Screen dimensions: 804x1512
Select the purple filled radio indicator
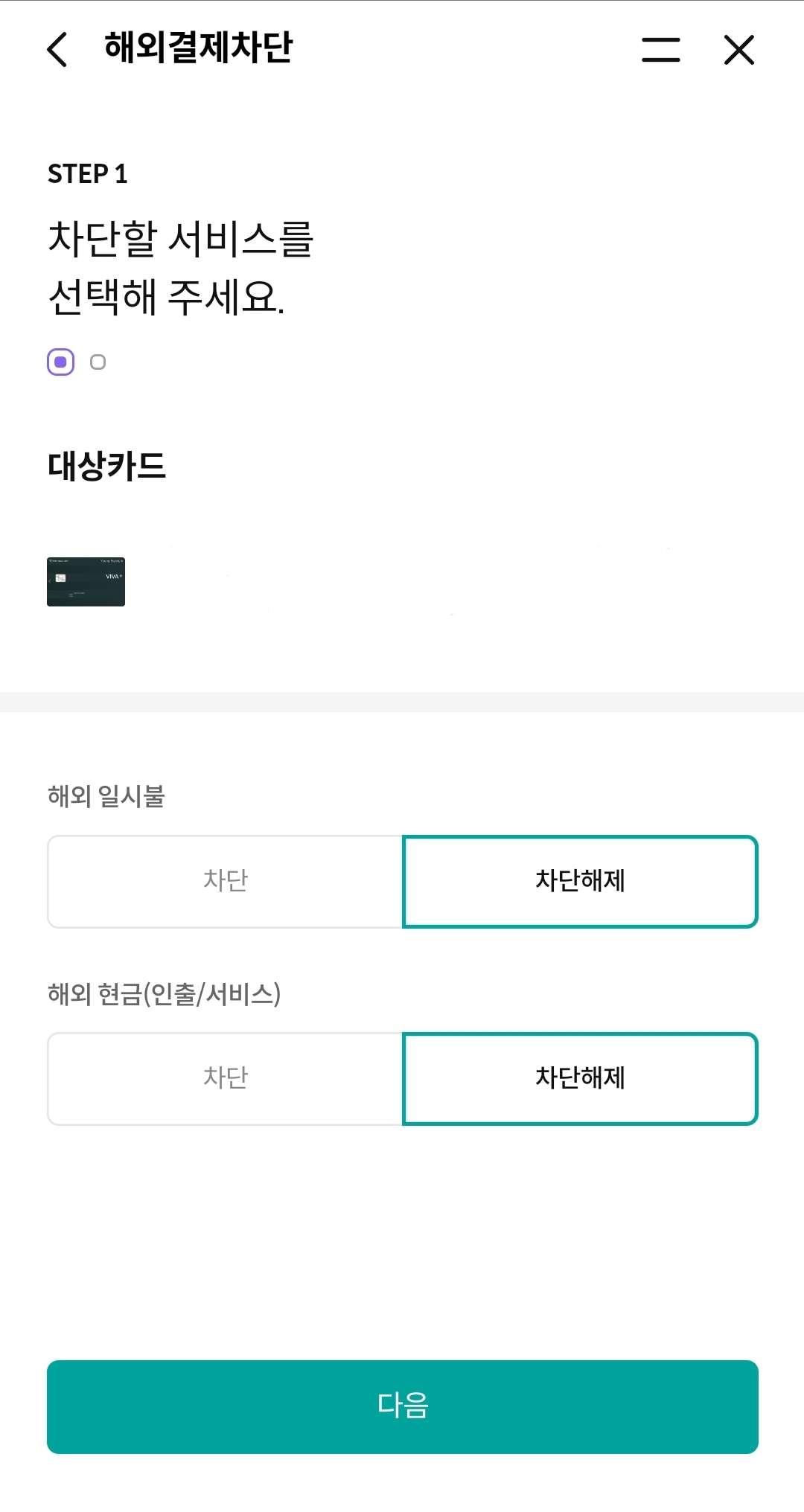click(x=60, y=361)
